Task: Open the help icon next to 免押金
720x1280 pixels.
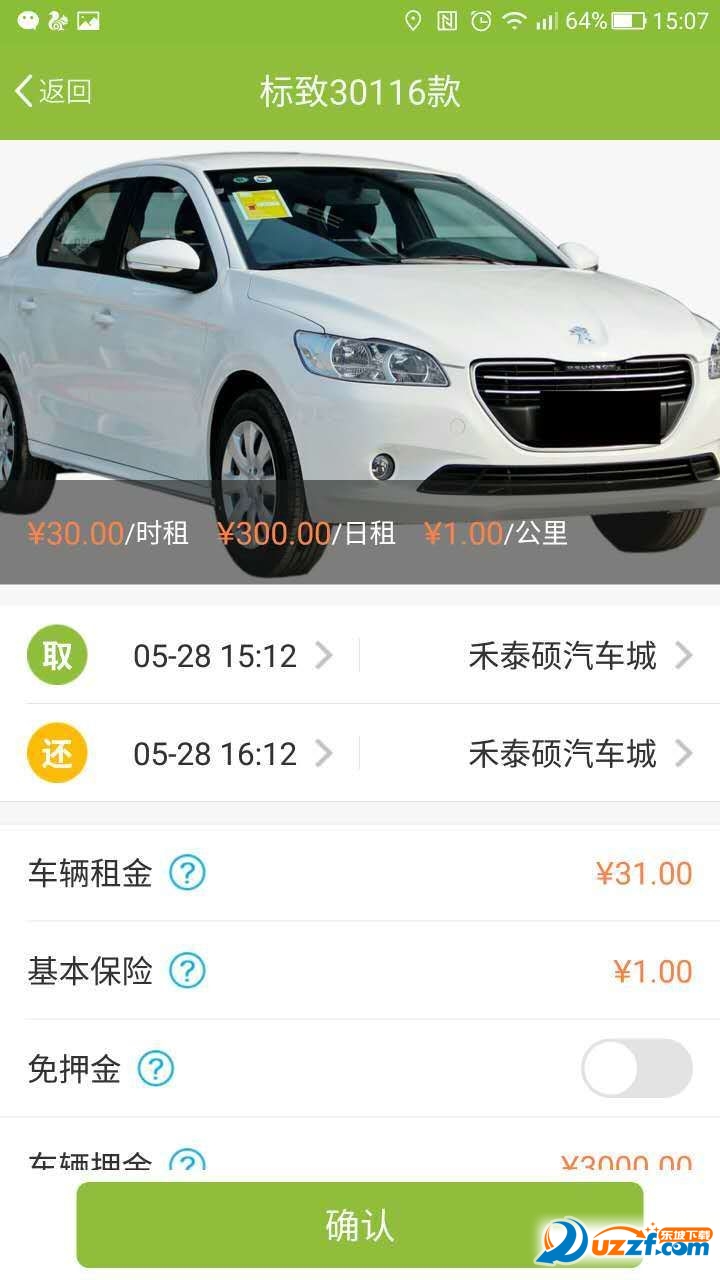Action: (156, 1068)
